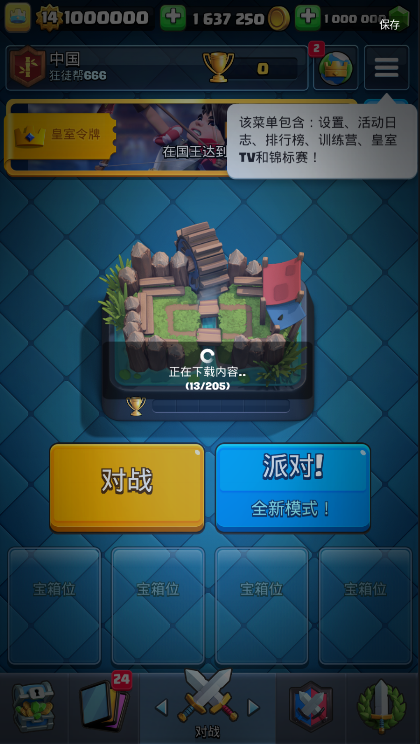Go to the tournament sword wreath tab

pyautogui.click(x=382, y=705)
